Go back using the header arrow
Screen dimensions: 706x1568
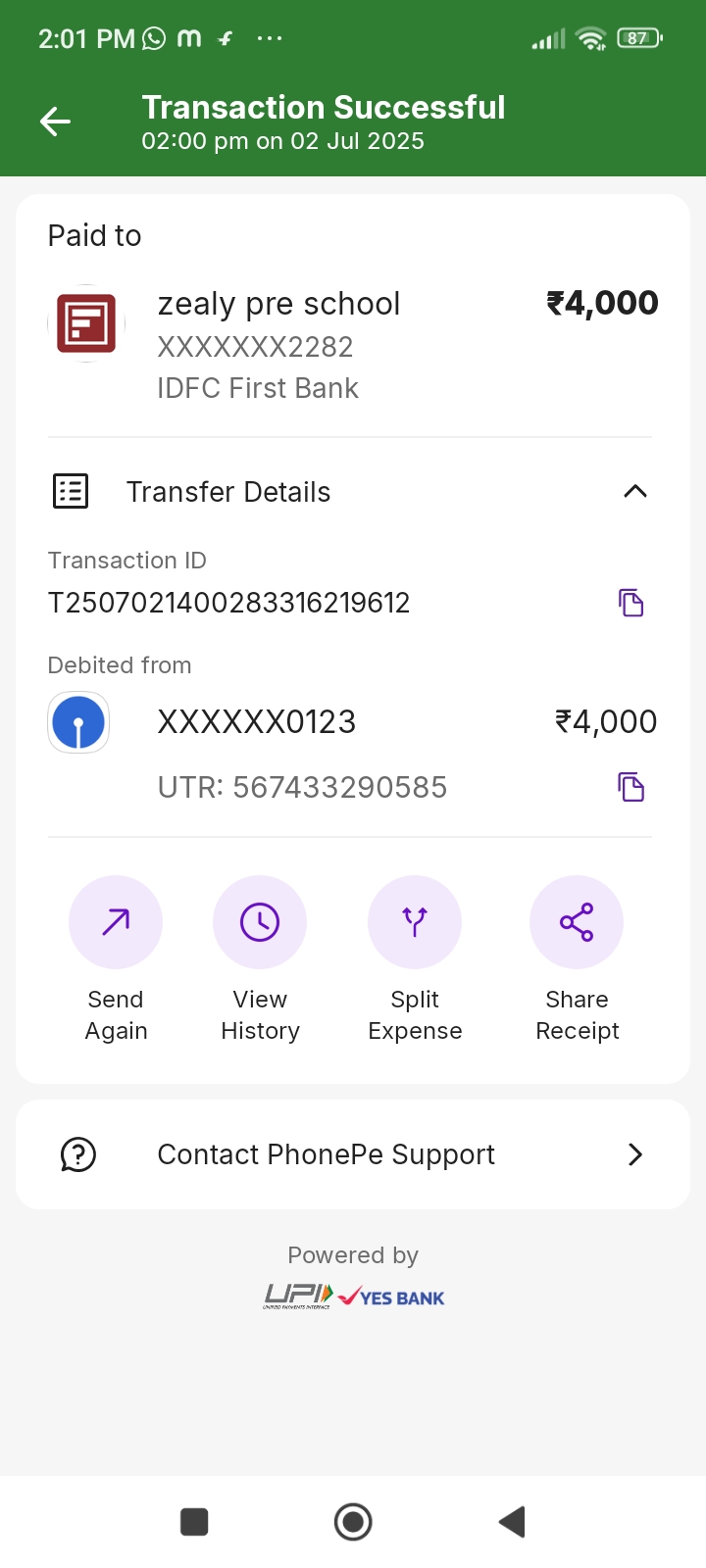[x=56, y=122]
